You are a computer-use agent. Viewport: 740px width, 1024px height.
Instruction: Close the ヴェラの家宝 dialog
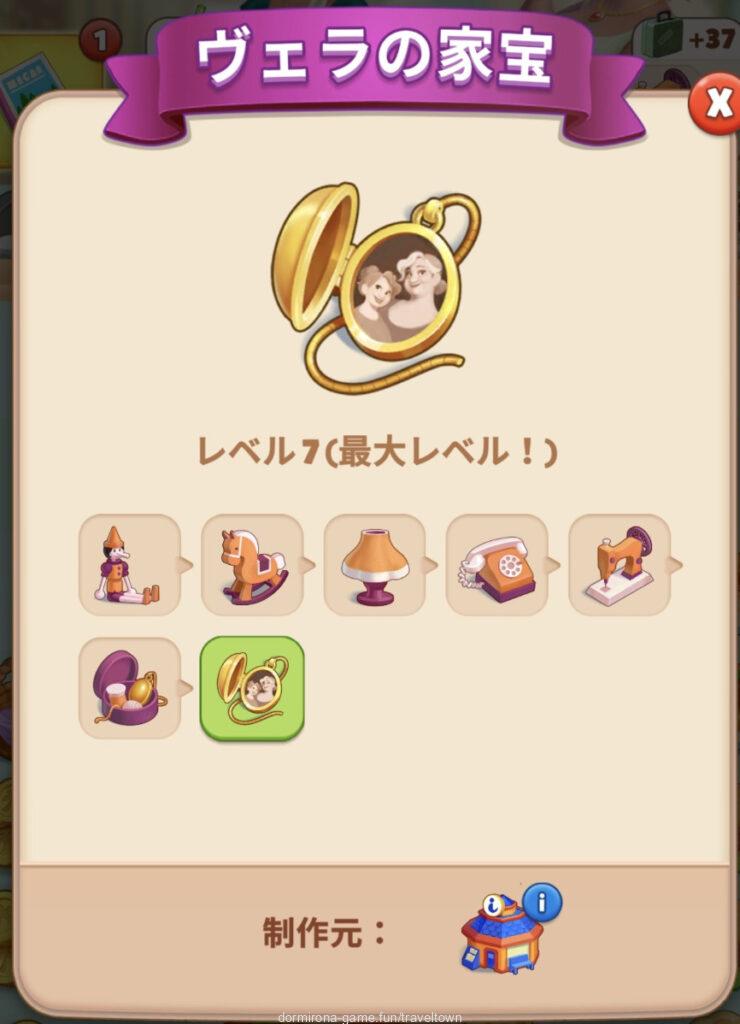click(714, 104)
